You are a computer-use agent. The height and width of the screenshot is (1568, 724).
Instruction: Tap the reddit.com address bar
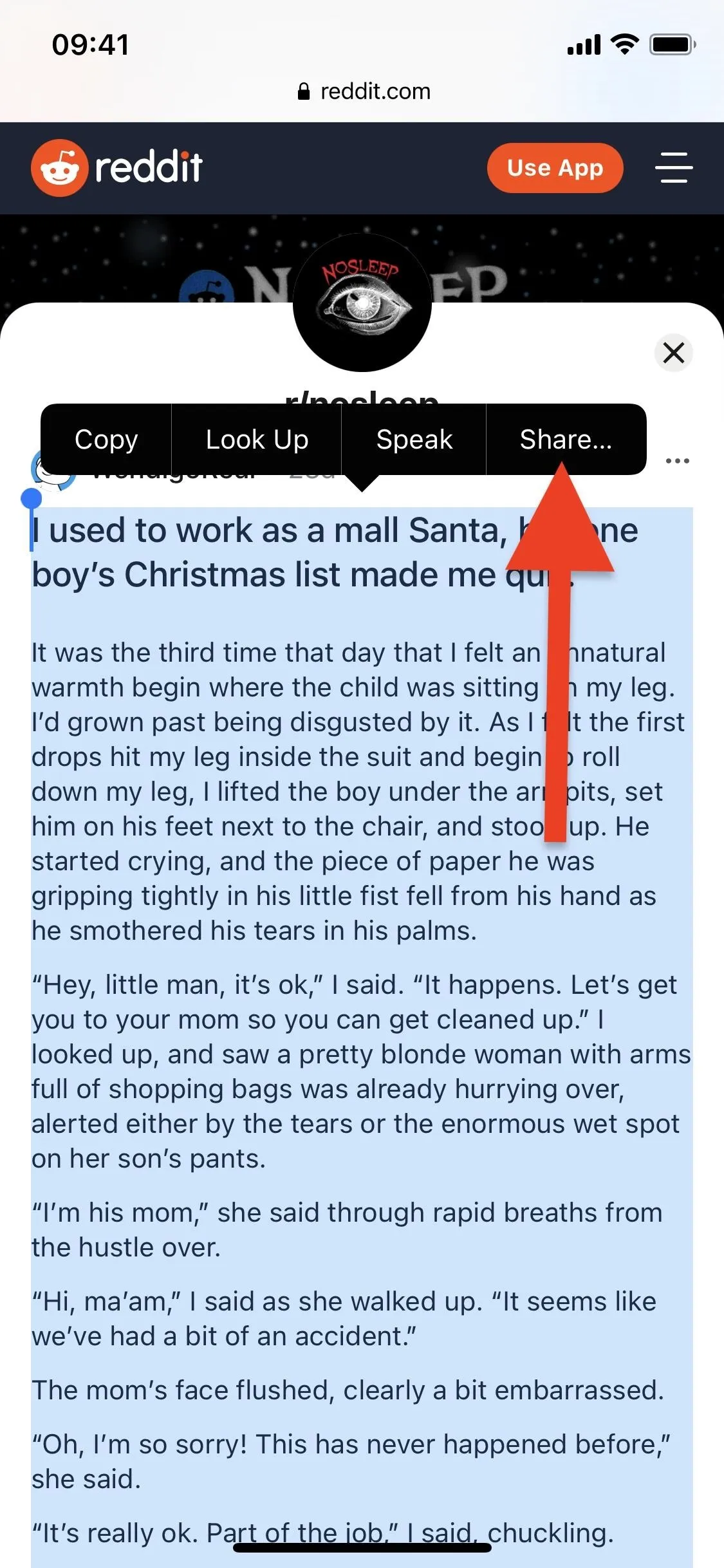[x=364, y=91]
